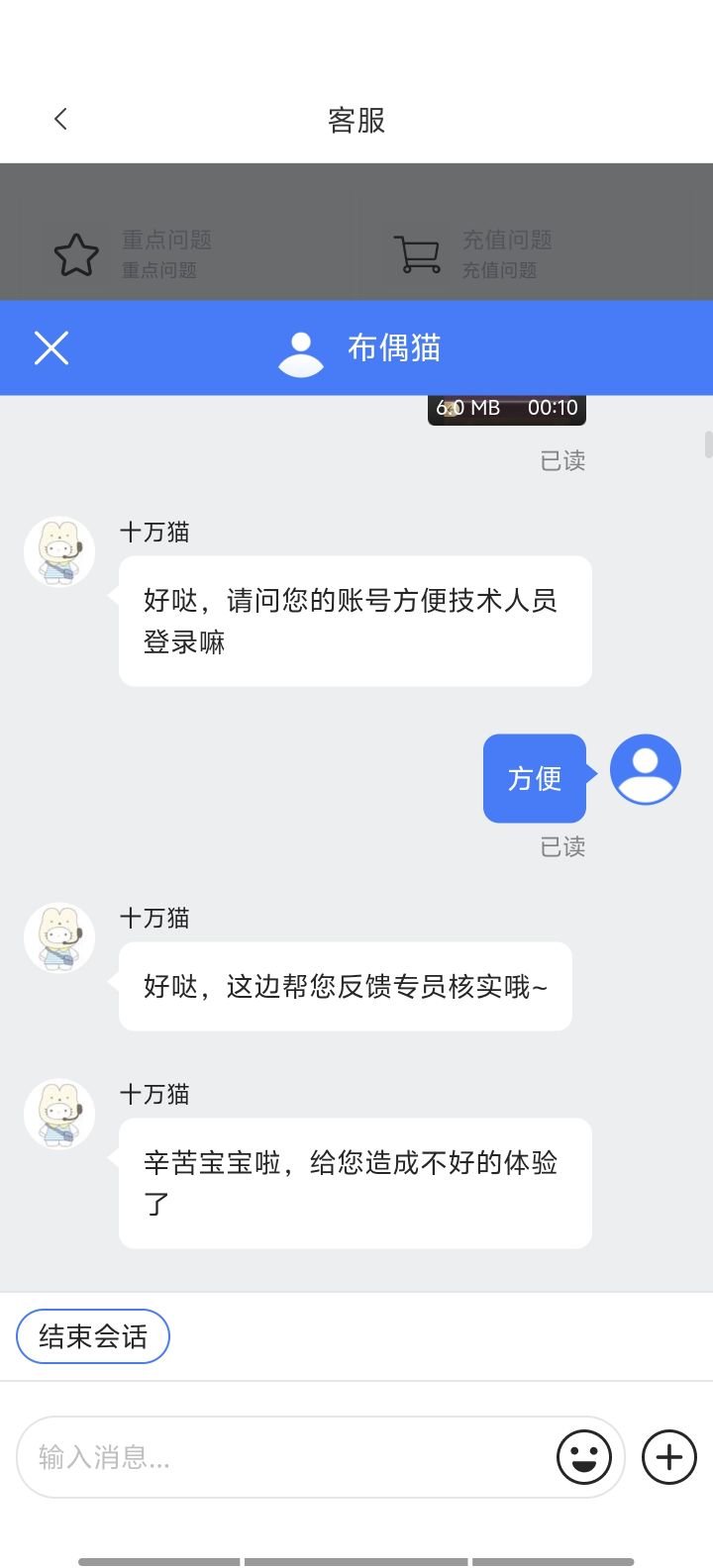Click your own blue user avatar
This screenshot has width=713, height=1568.
click(x=645, y=769)
